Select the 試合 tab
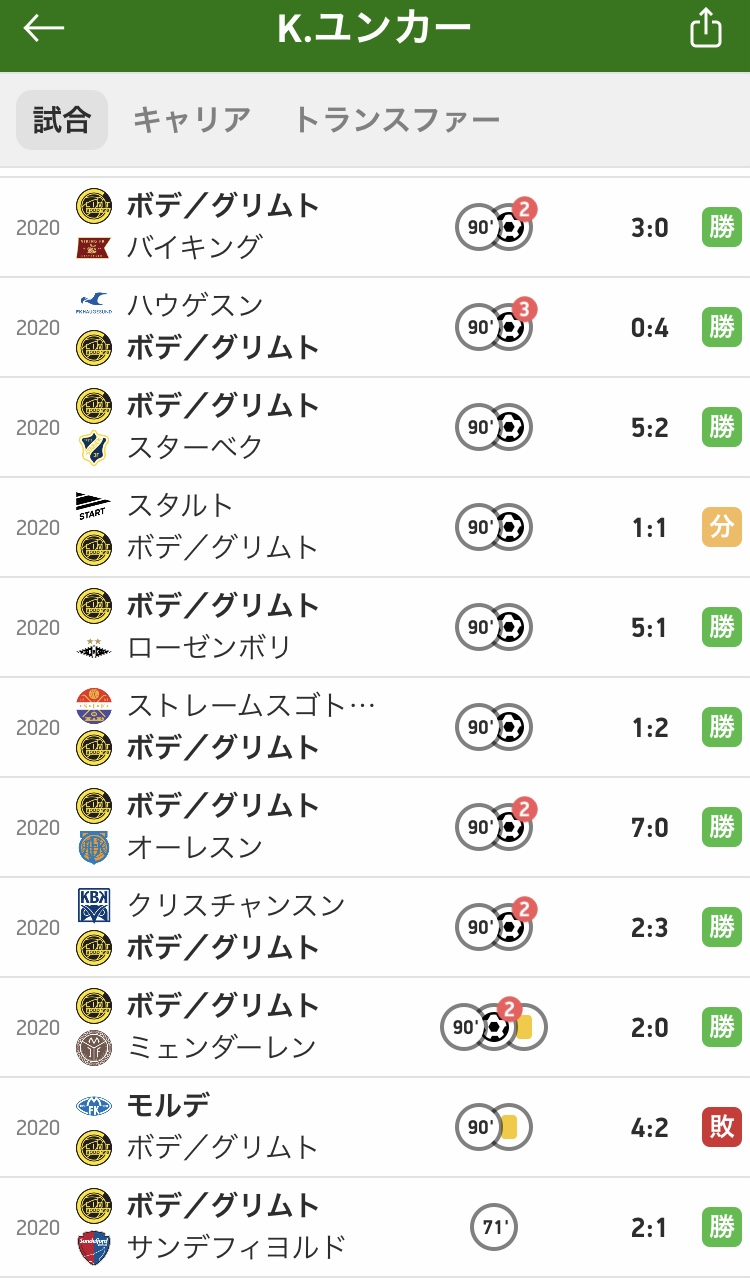750x1278 pixels. coord(62,120)
